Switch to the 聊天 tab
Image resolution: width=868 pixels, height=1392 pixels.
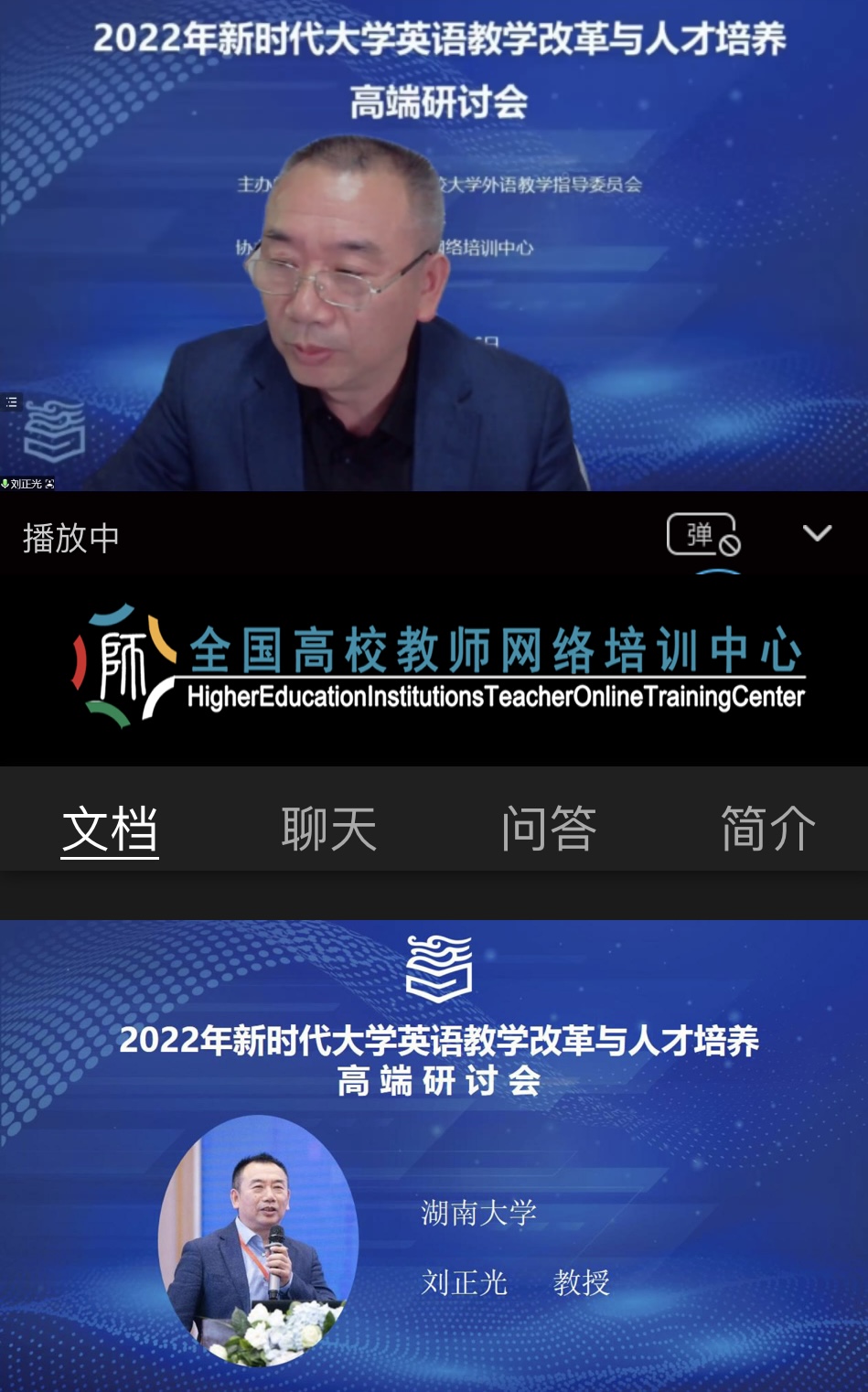[x=329, y=829]
